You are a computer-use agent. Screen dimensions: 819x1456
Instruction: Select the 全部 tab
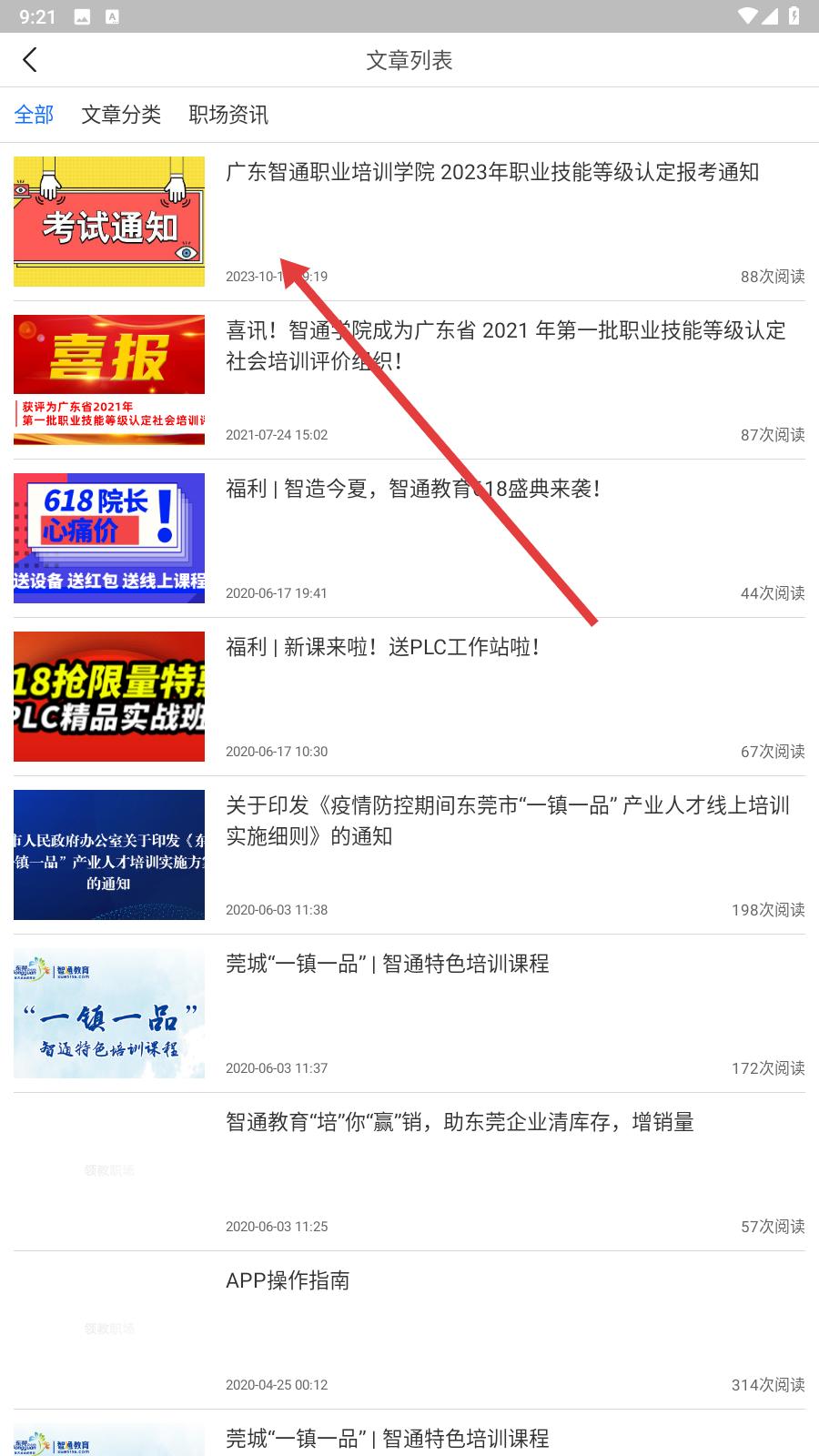[x=34, y=115]
